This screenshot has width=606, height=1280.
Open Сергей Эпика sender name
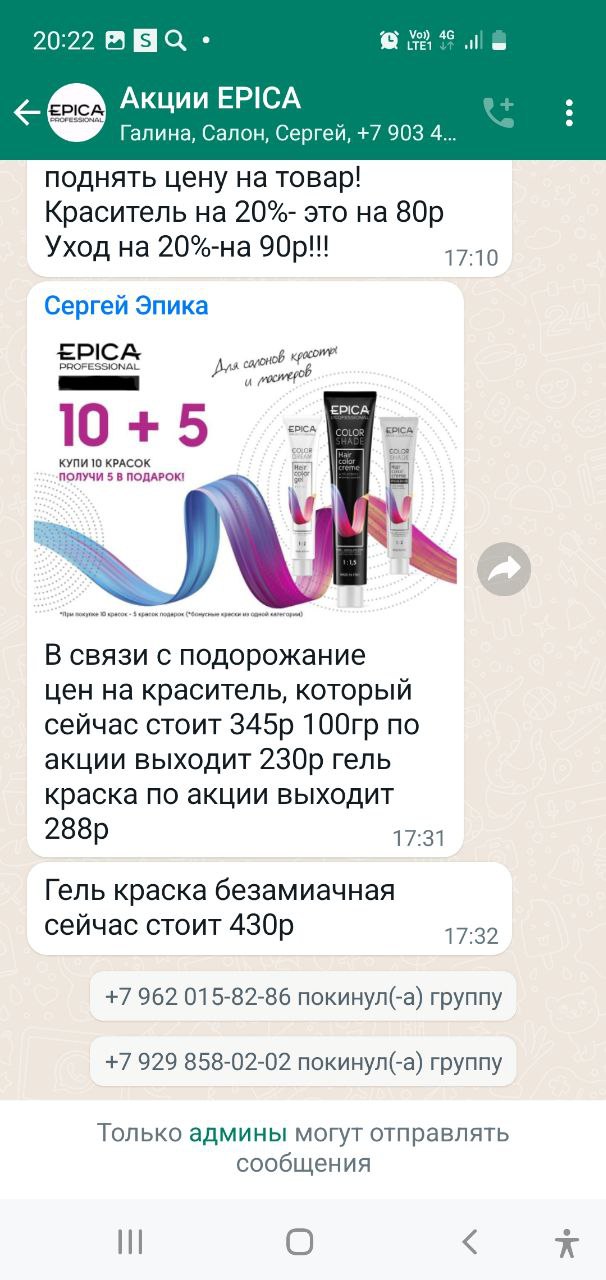[126, 305]
